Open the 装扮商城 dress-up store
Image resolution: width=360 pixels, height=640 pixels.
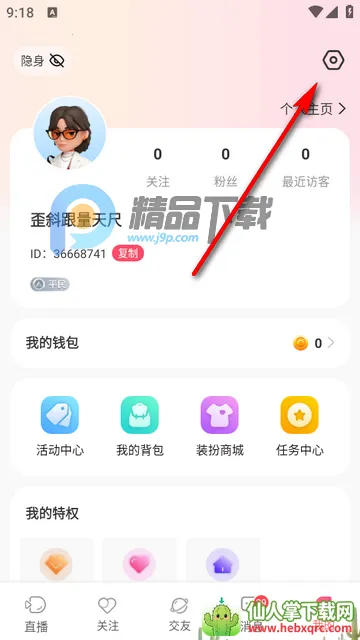coord(220,426)
